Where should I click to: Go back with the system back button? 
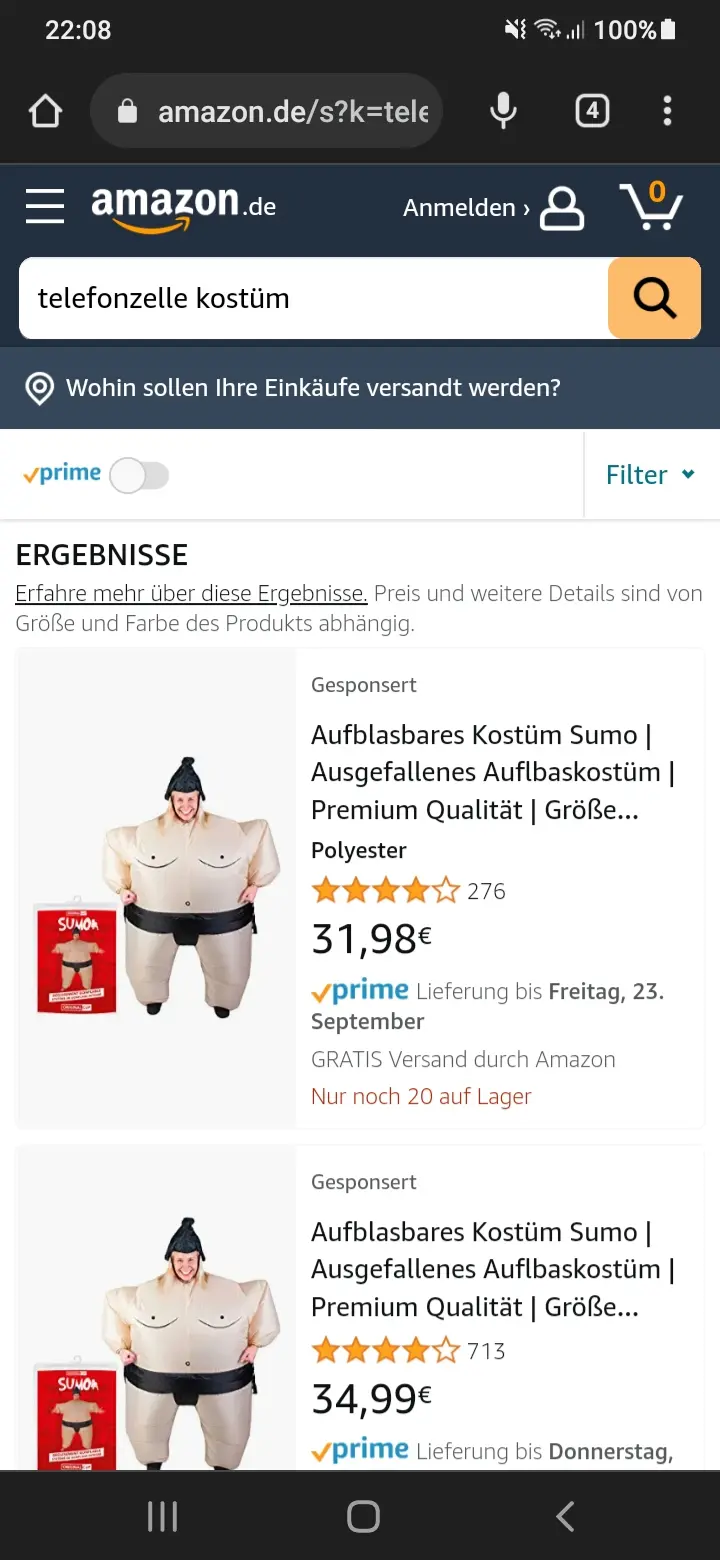pyautogui.click(x=565, y=1517)
